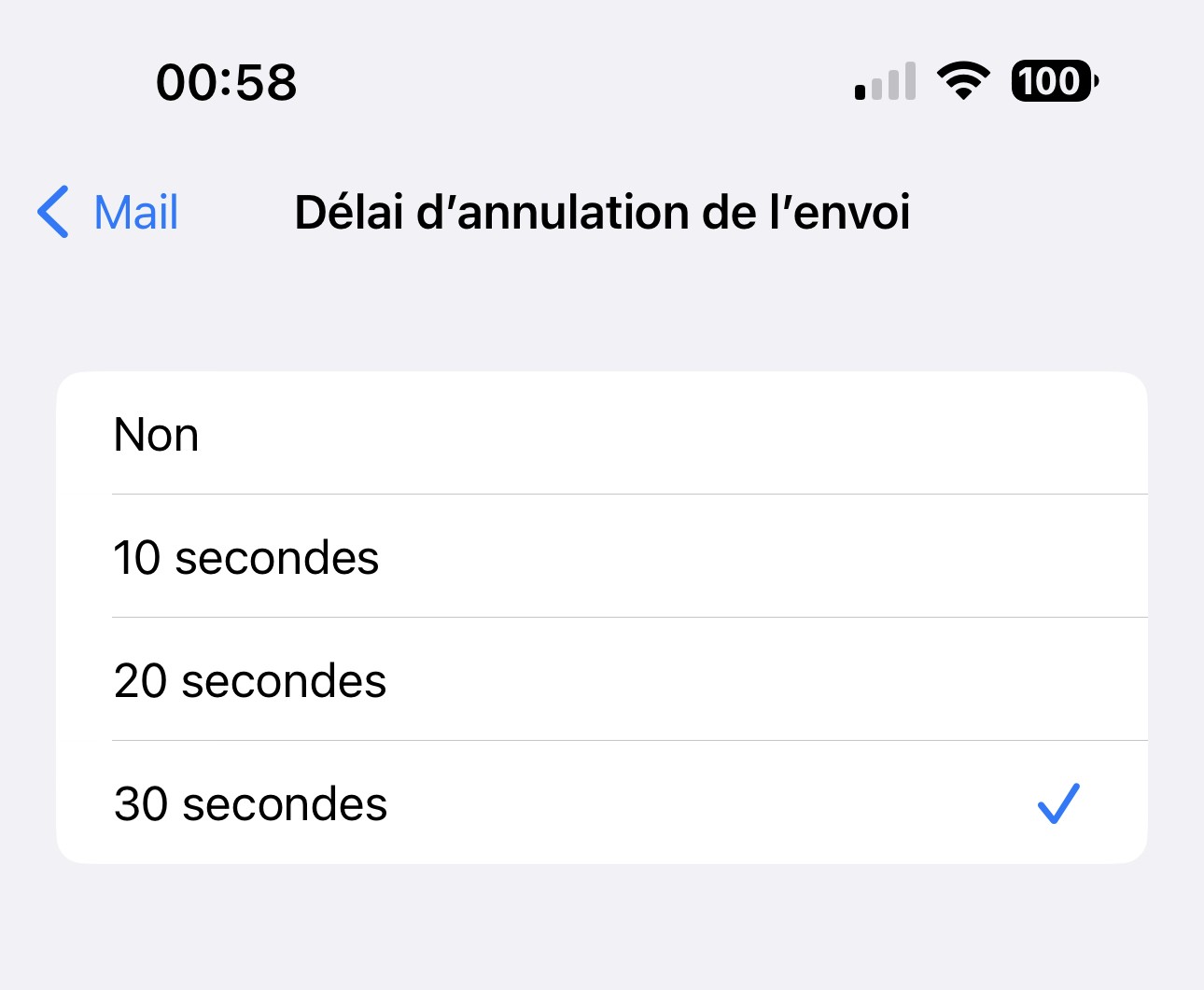Choose 10 secondes delay

coord(601,558)
